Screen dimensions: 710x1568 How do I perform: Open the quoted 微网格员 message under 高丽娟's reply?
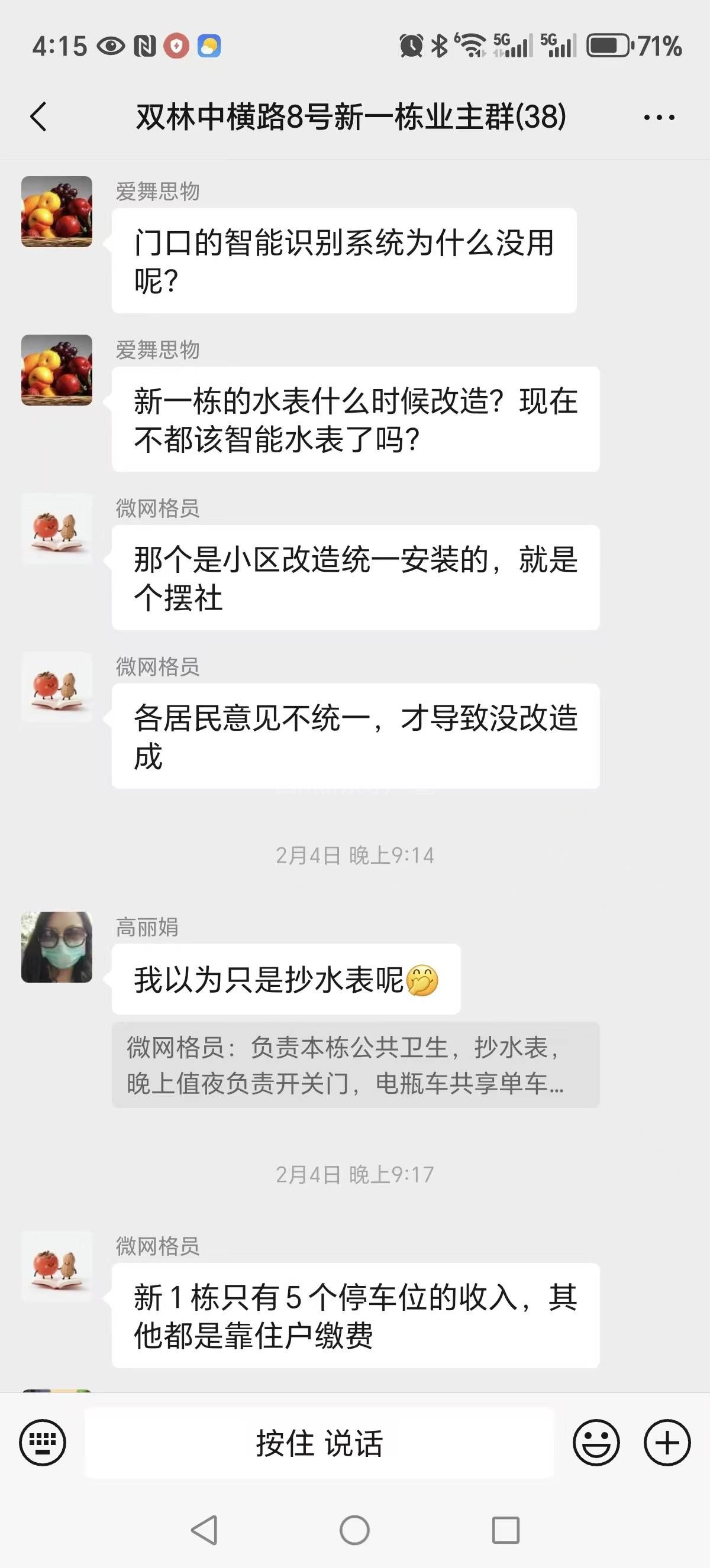[x=356, y=1065]
